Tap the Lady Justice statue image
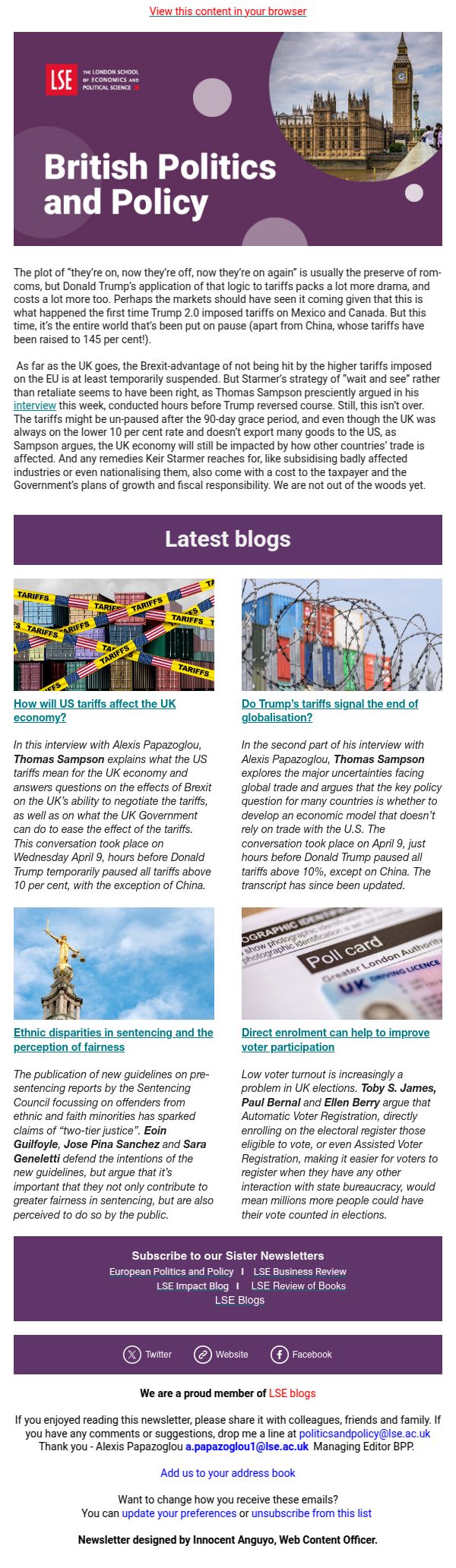This screenshot has height=1568, width=456. click(x=114, y=964)
